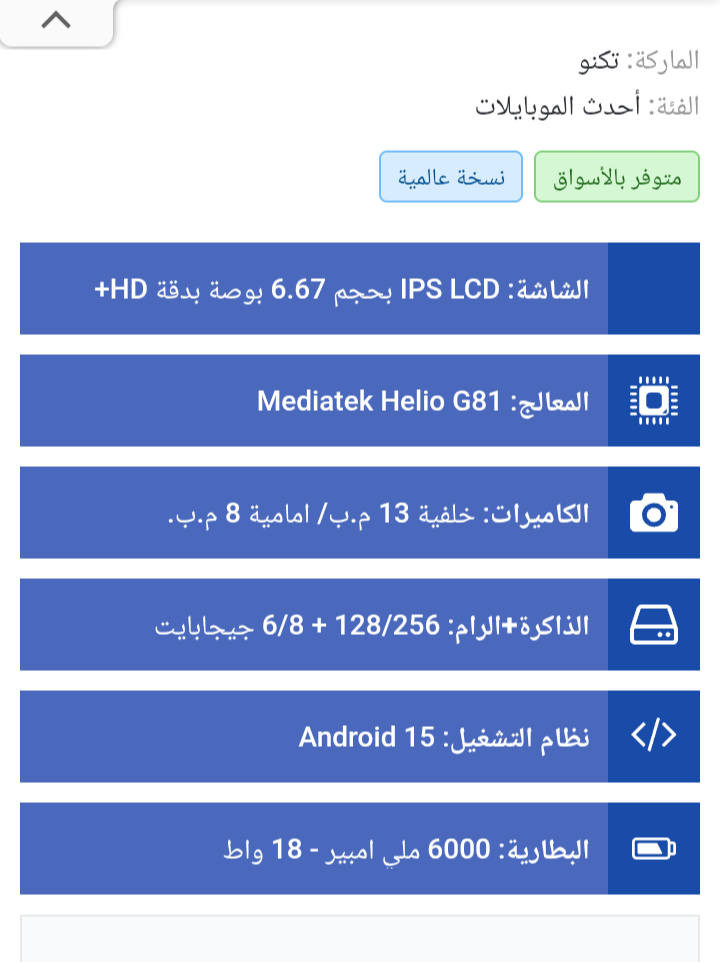Toggle the نسخة عالمية version badge
The image size is (720, 962).
(x=451, y=177)
